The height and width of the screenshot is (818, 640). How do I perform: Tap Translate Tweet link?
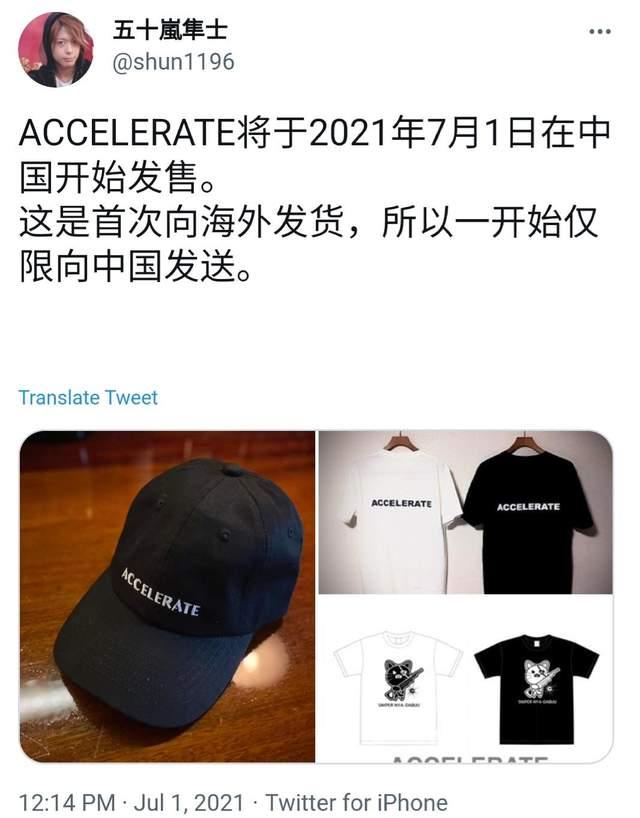click(x=88, y=397)
